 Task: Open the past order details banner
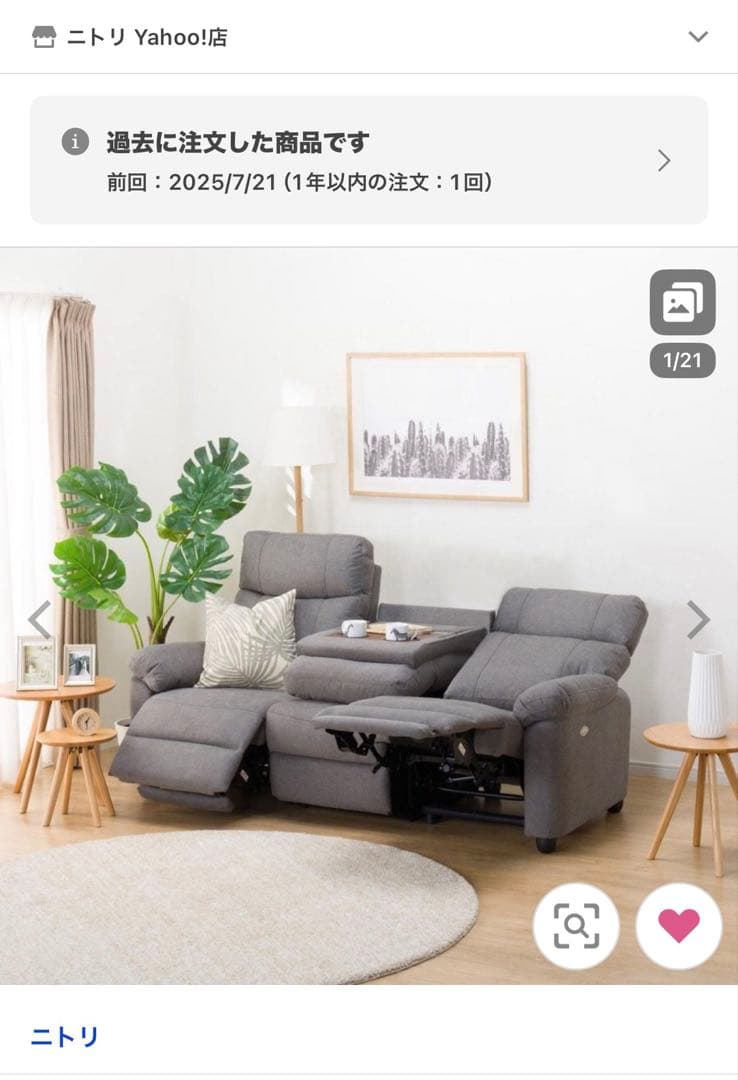click(x=368, y=160)
